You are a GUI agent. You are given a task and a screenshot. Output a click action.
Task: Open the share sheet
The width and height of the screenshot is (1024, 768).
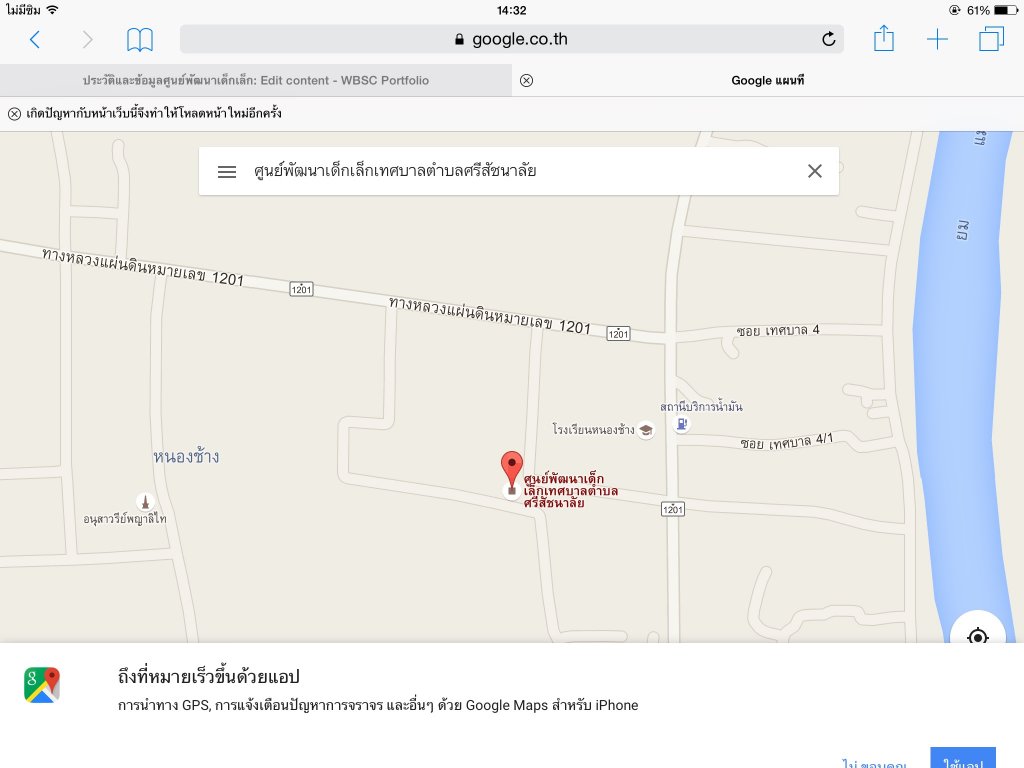[883, 40]
